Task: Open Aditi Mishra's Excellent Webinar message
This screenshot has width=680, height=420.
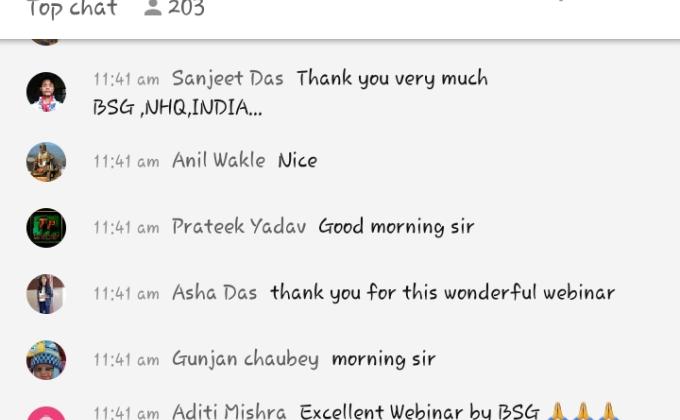Action: (x=418, y=410)
